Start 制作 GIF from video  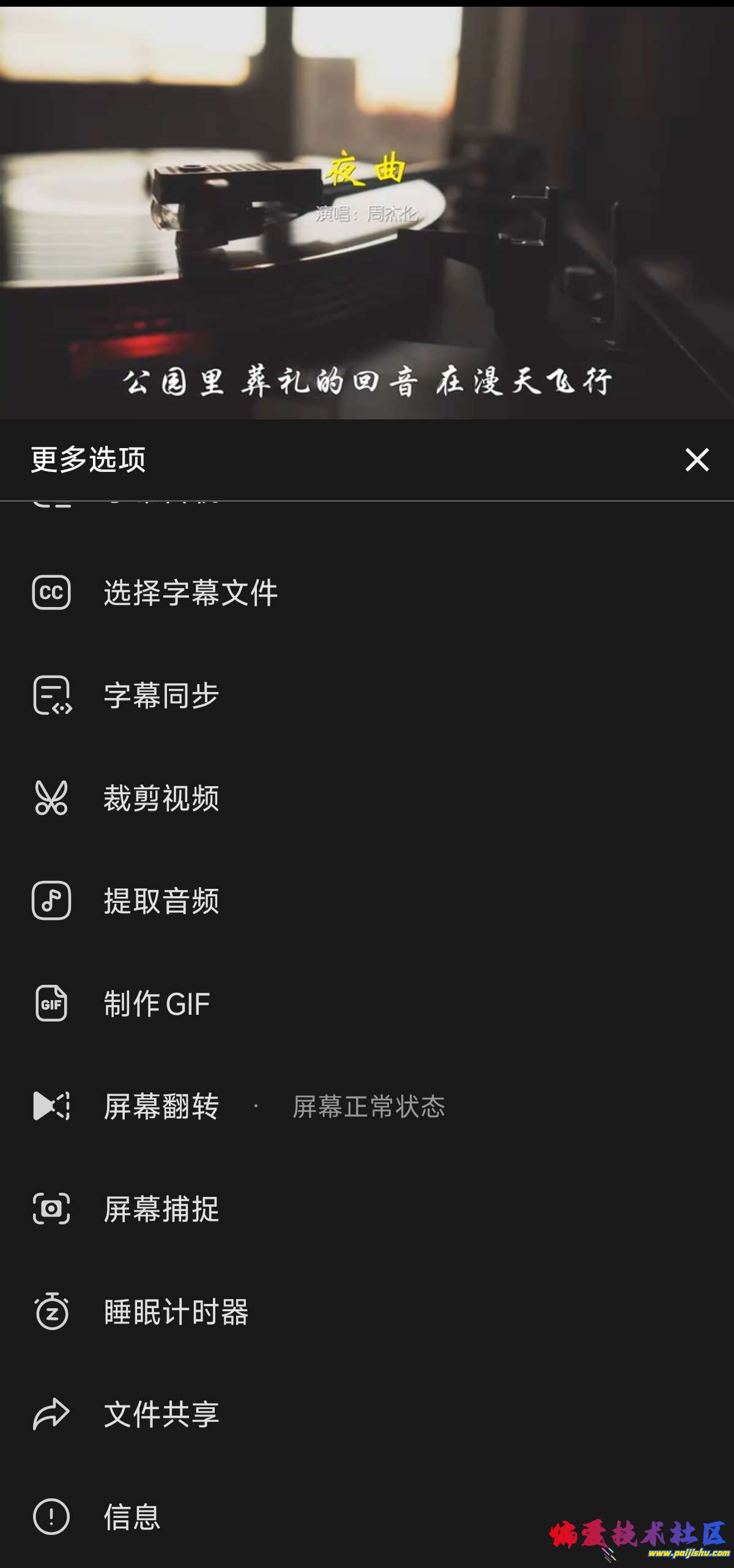coord(156,1004)
